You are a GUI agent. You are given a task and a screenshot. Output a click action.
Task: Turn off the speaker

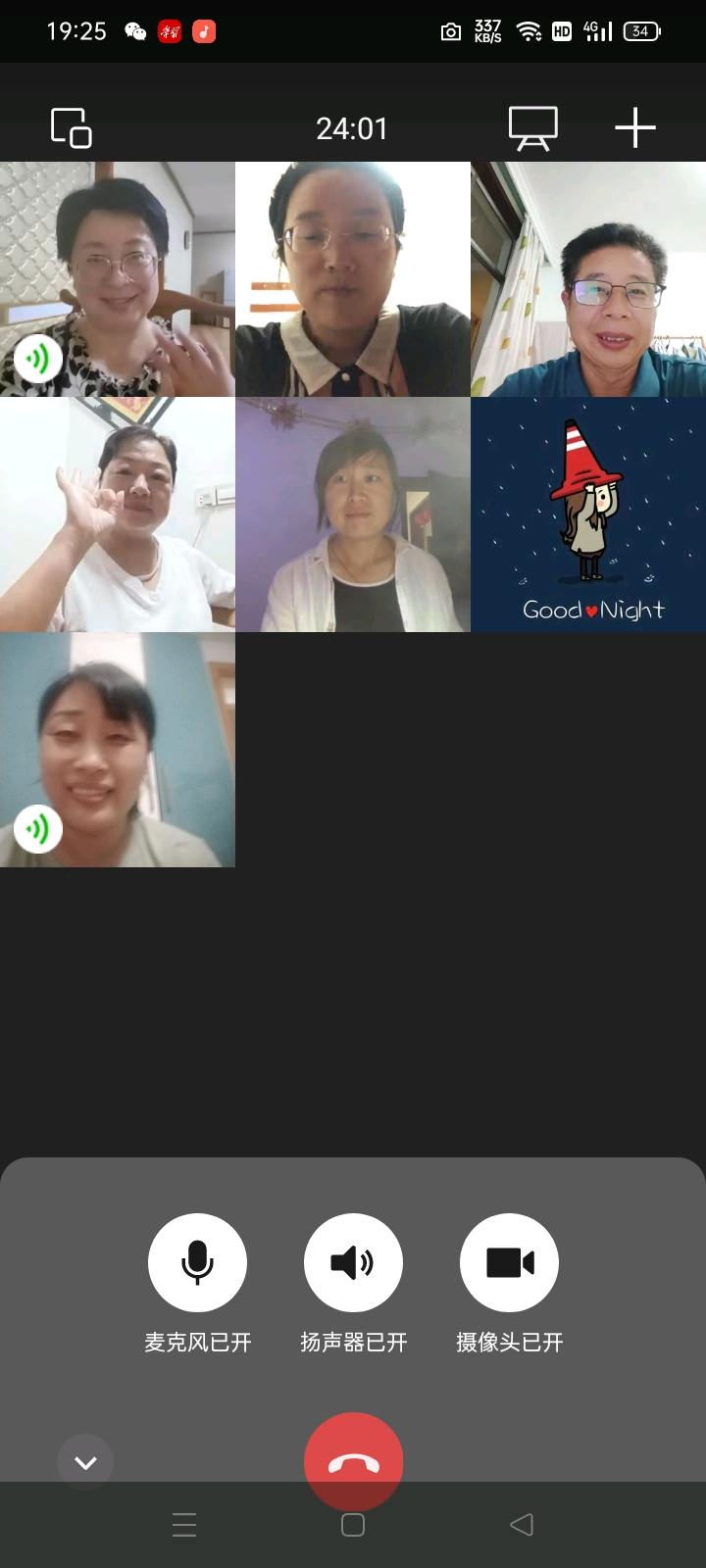point(353,1262)
